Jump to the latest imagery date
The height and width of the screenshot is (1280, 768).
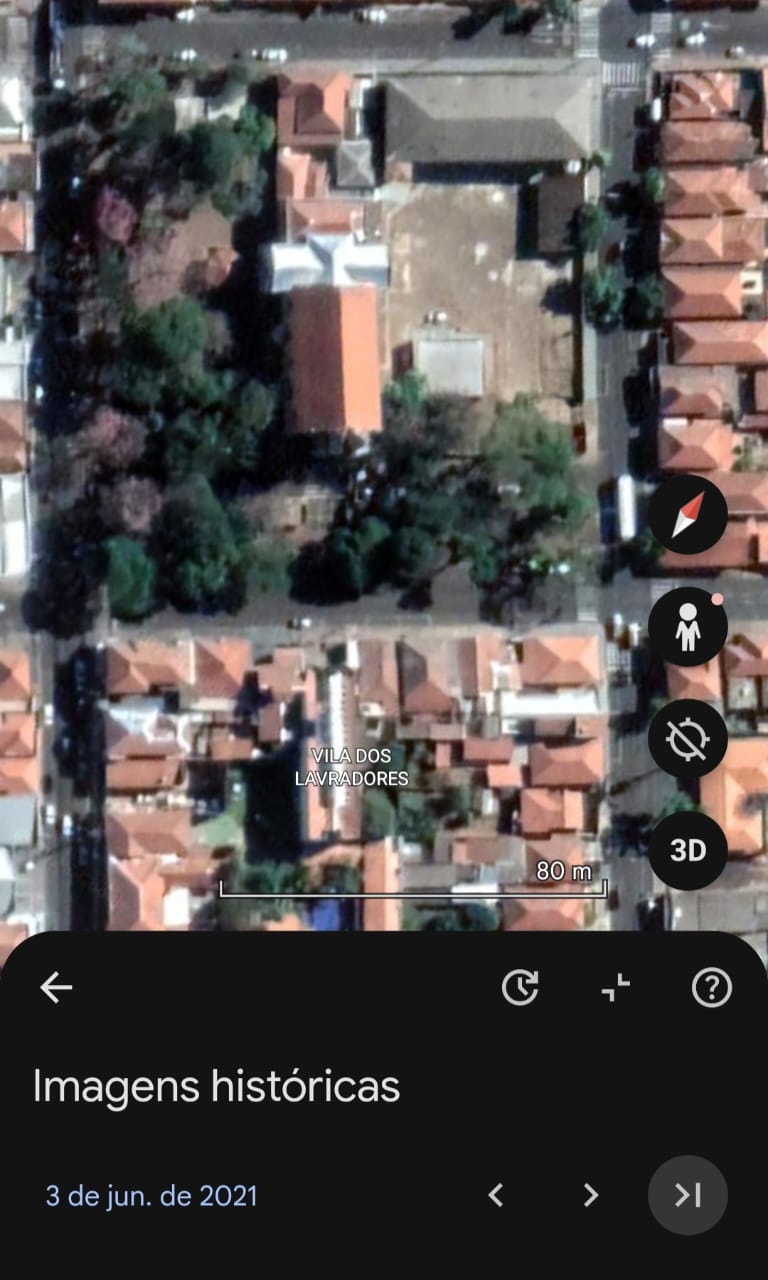point(687,1195)
